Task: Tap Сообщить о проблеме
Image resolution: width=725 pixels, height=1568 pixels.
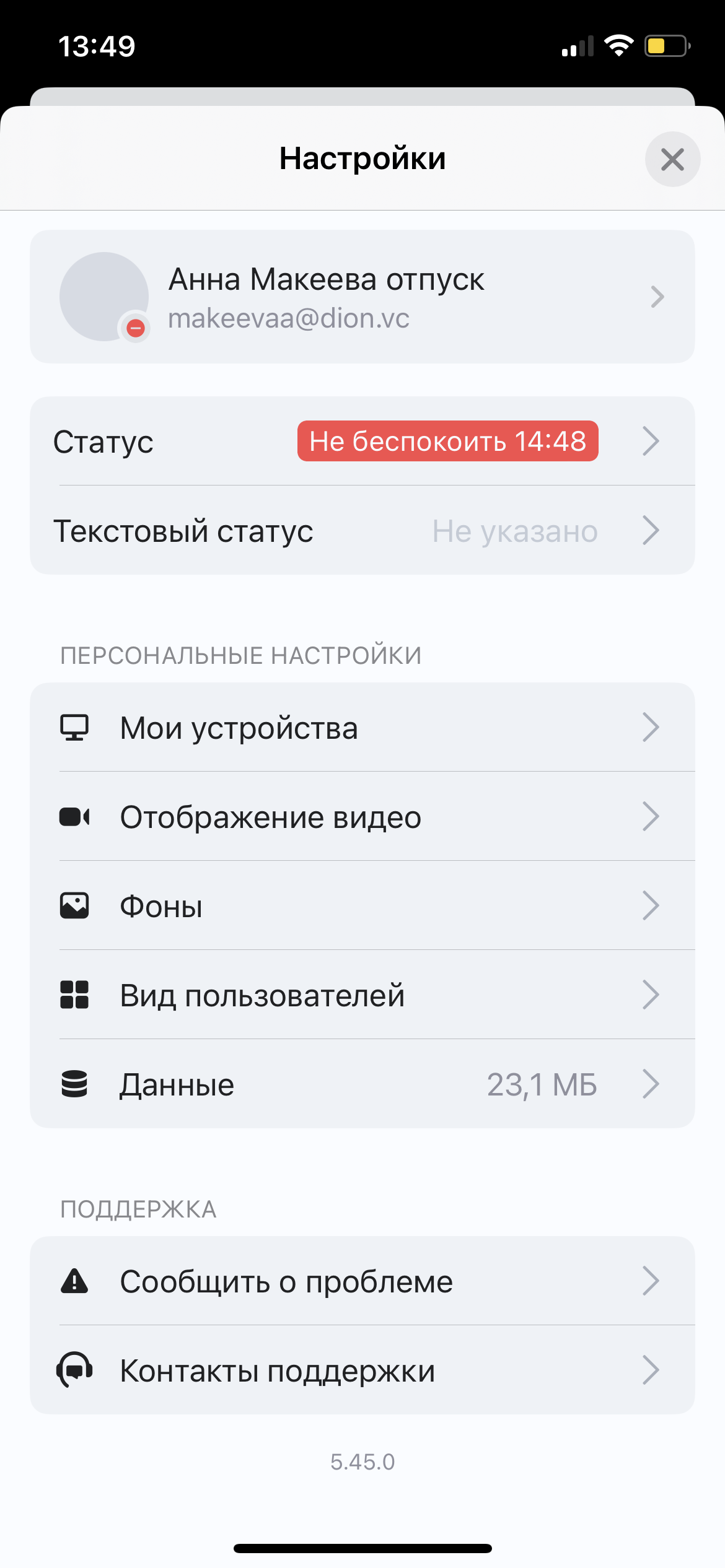Action: (362, 1281)
